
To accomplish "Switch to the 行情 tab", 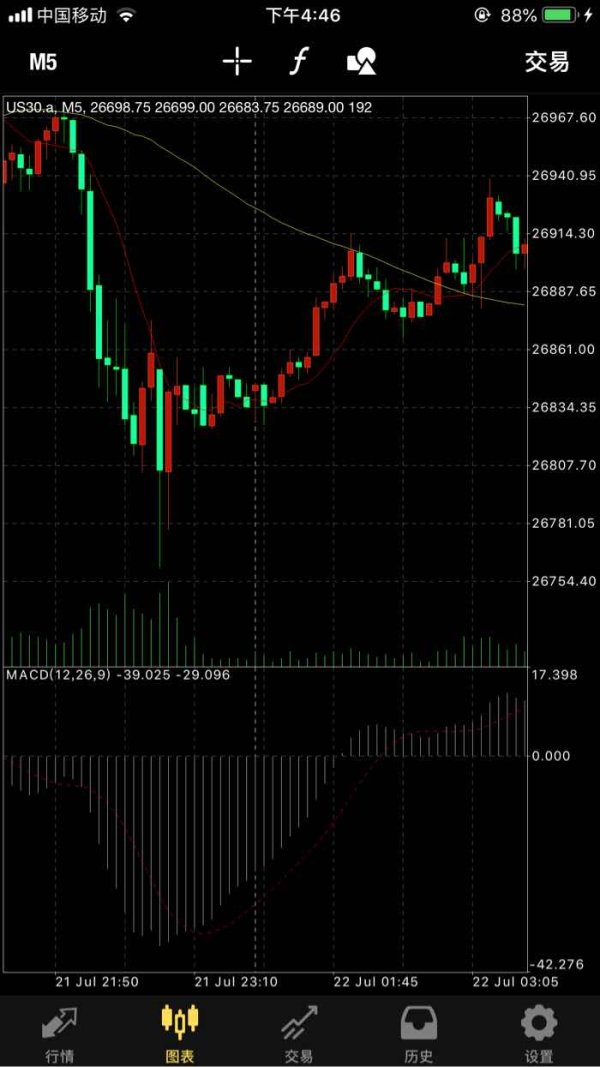I will coord(61,1032).
